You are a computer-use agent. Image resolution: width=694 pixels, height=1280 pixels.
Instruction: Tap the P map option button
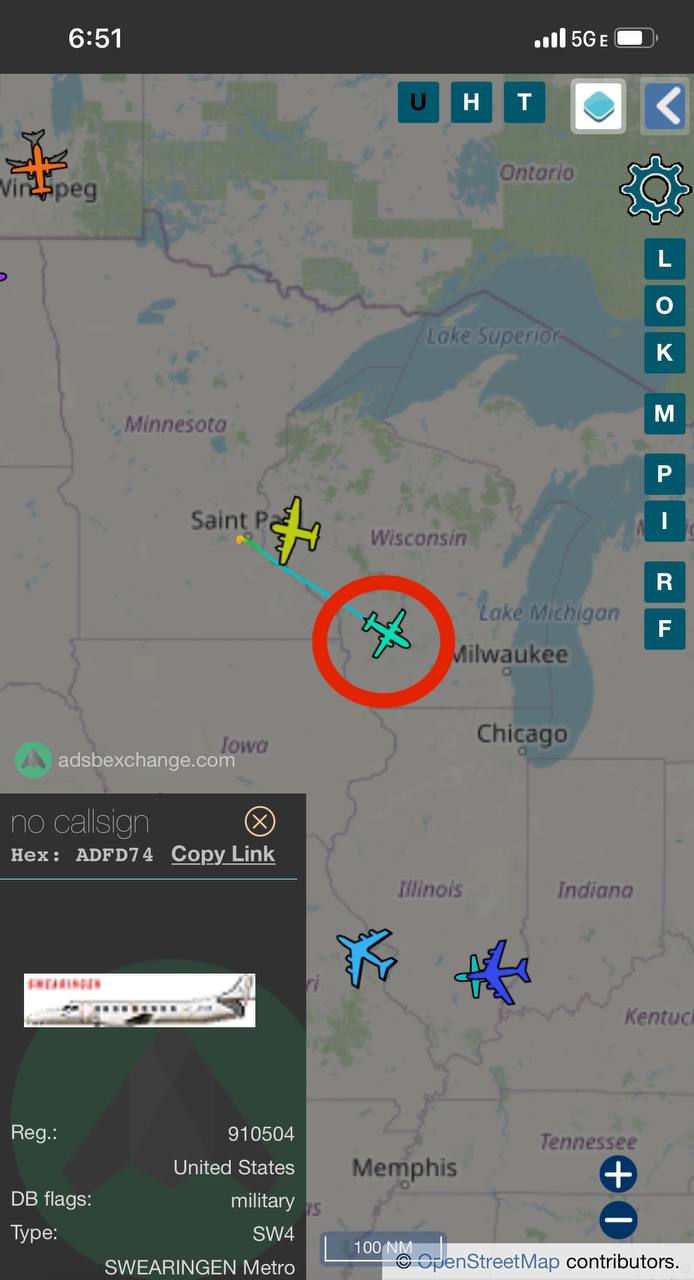coord(664,474)
